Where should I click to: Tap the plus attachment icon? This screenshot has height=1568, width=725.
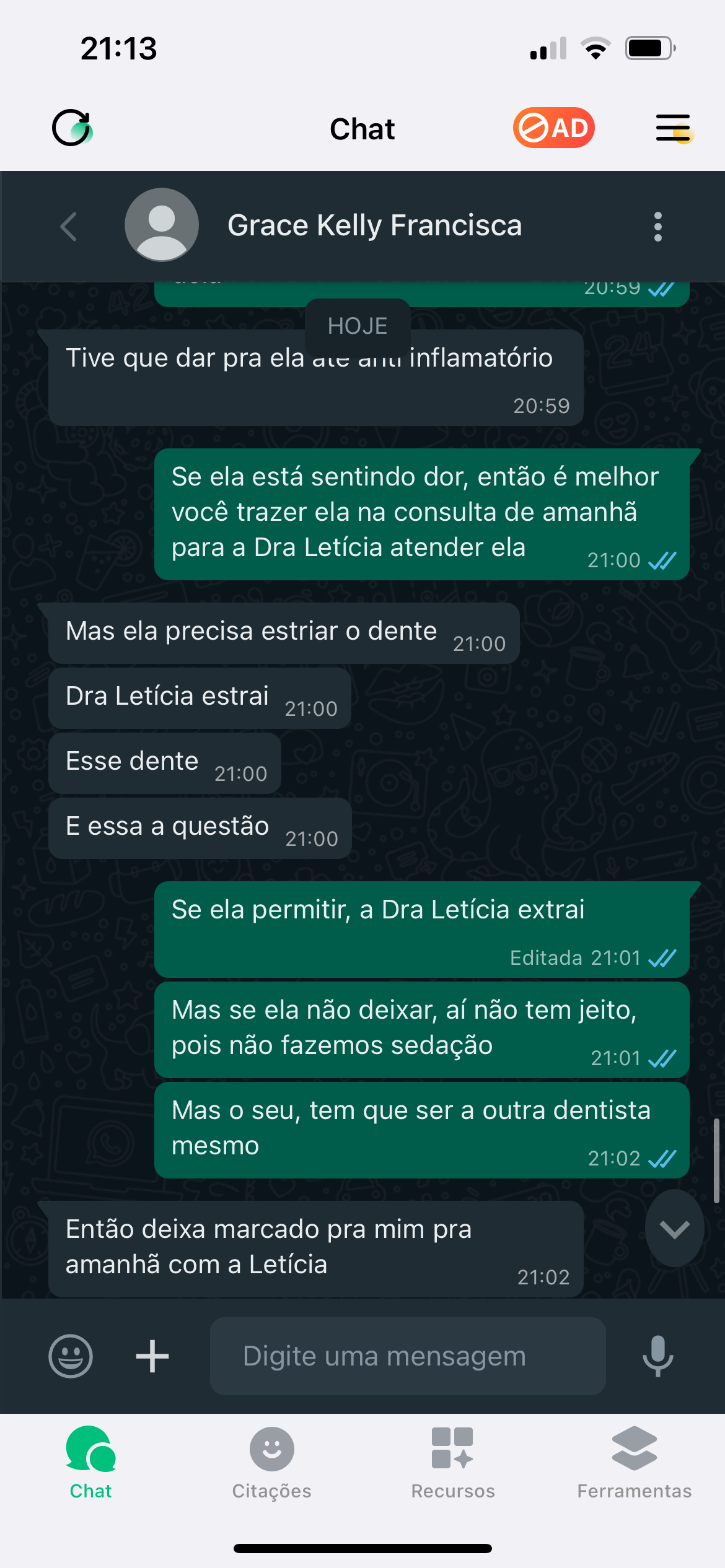152,1356
